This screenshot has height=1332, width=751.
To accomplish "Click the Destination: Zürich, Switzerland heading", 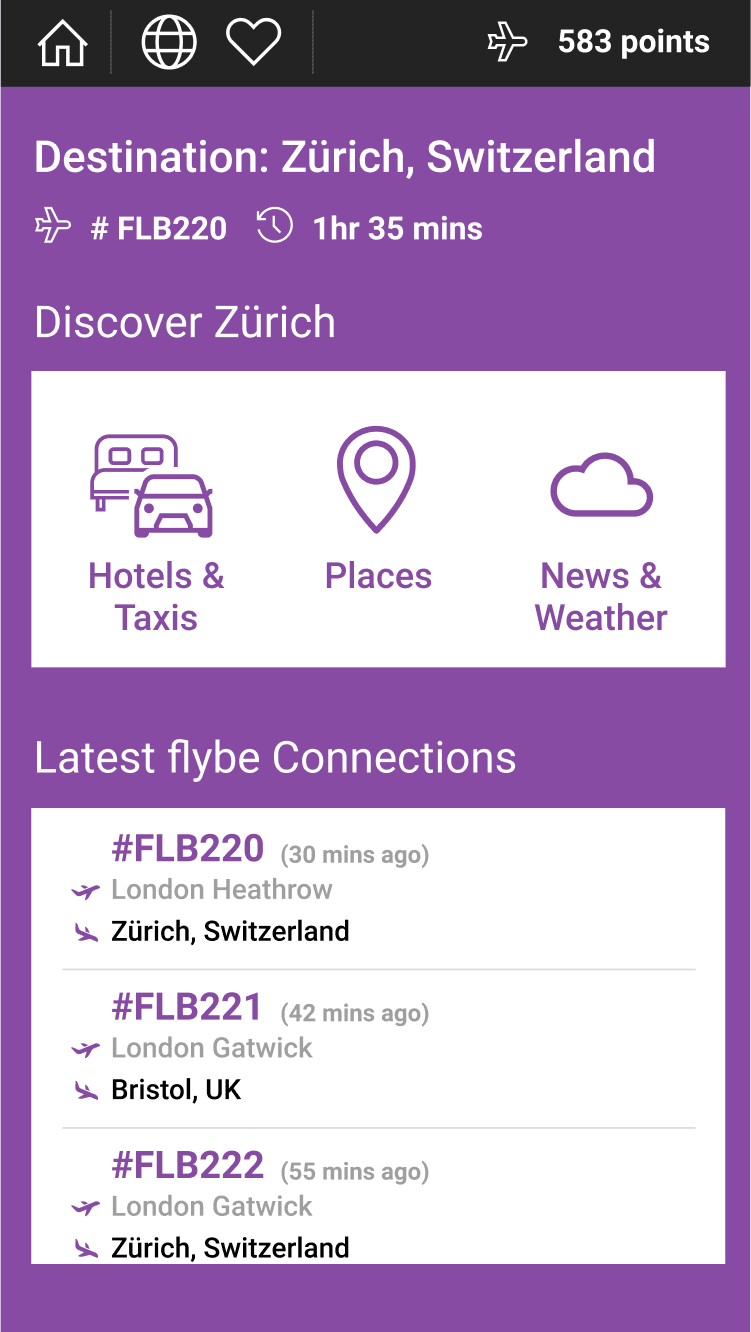I will (344, 157).
